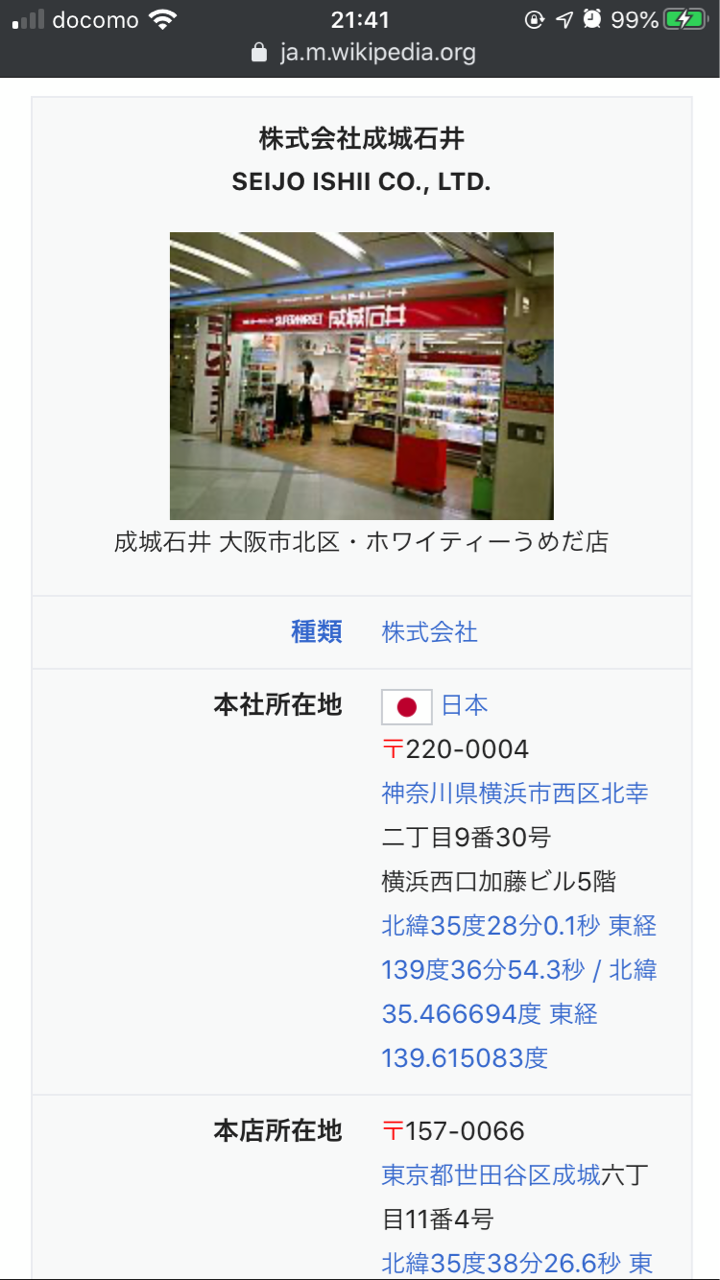Open the 種類 link

pyautogui.click(x=316, y=632)
